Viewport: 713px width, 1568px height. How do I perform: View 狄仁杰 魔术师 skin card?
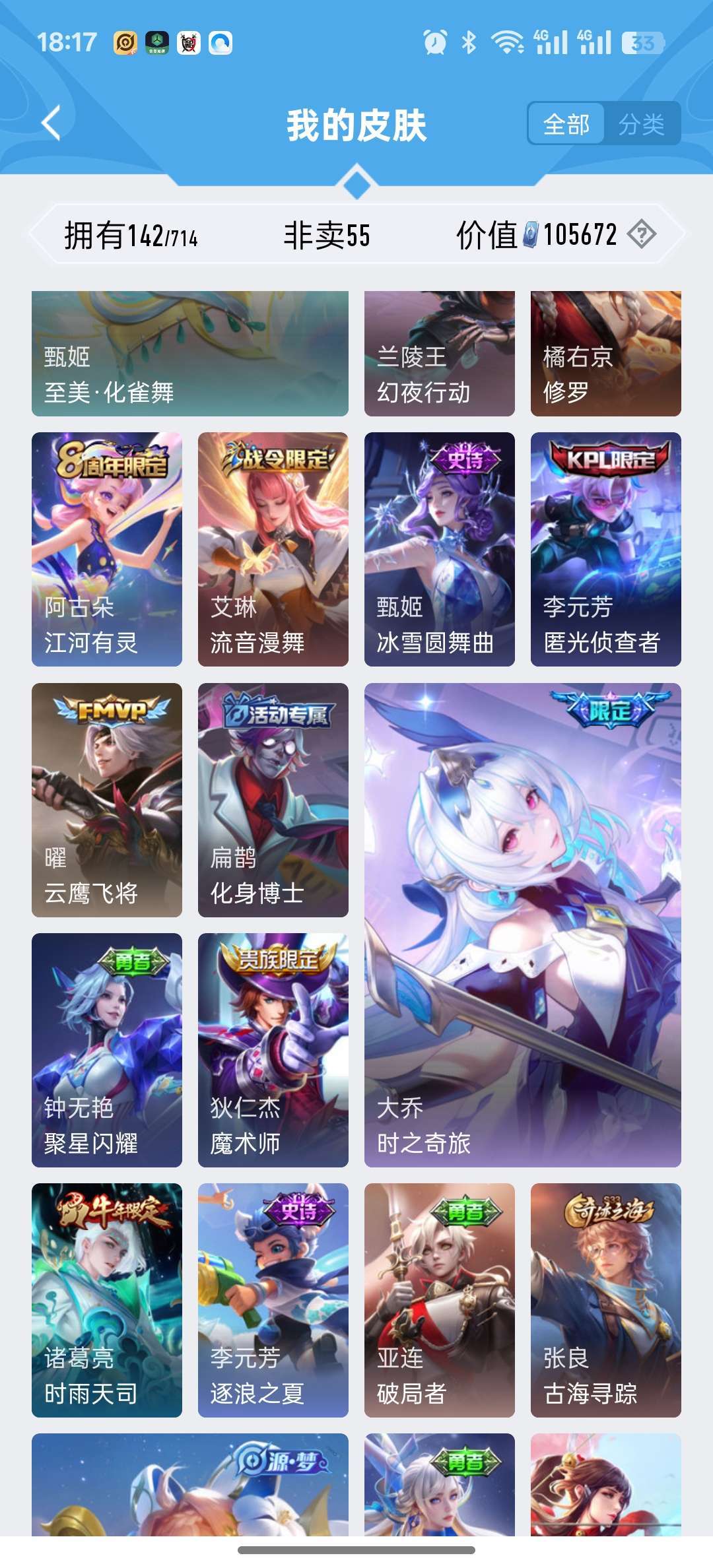tap(273, 1050)
